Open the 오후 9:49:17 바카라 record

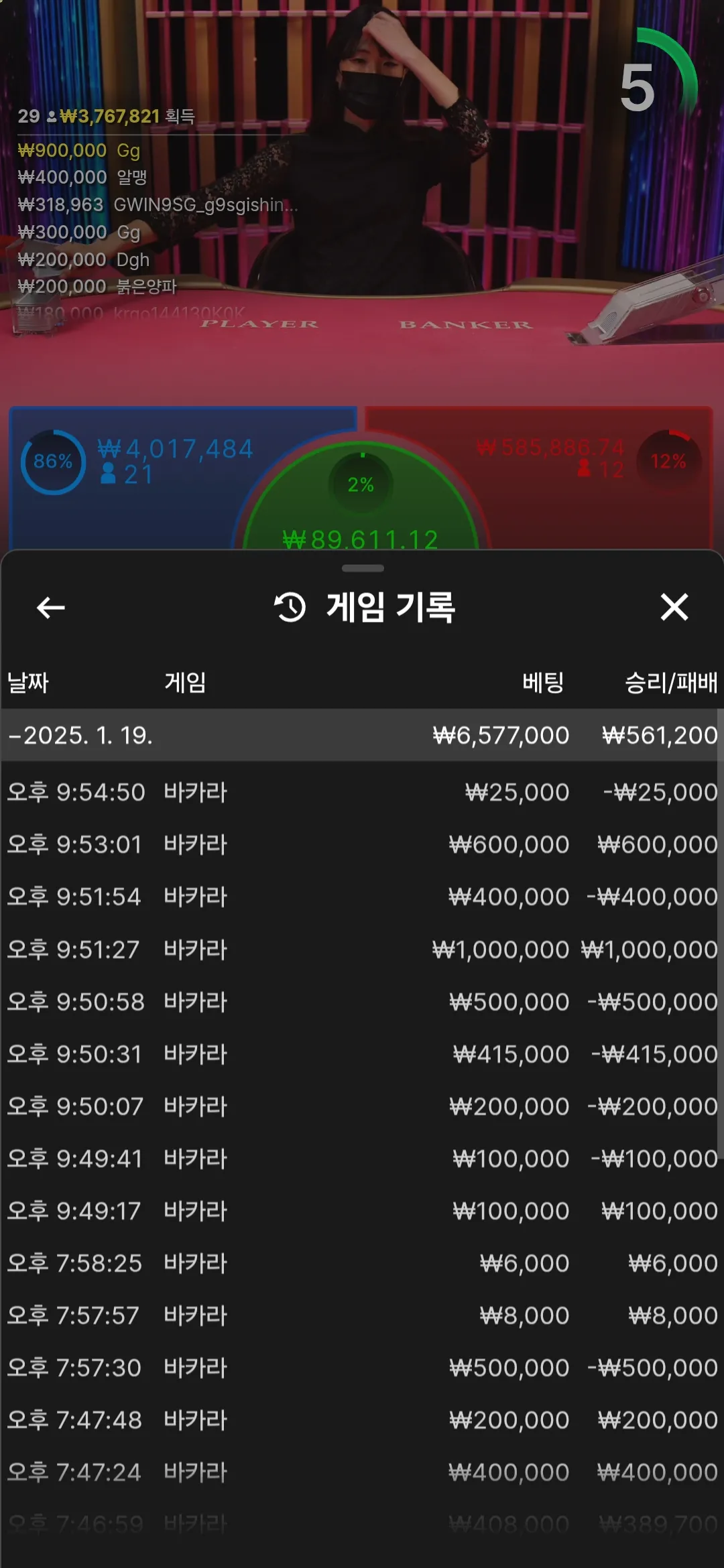coord(360,1211)
